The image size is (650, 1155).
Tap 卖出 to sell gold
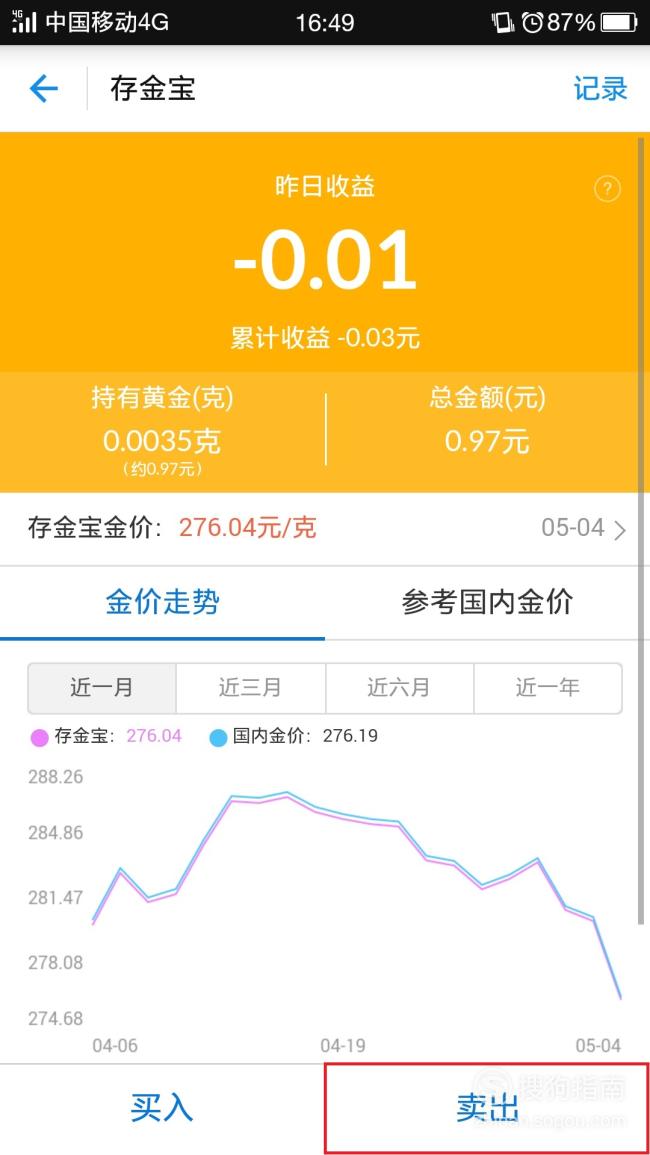coord(486,1109)
